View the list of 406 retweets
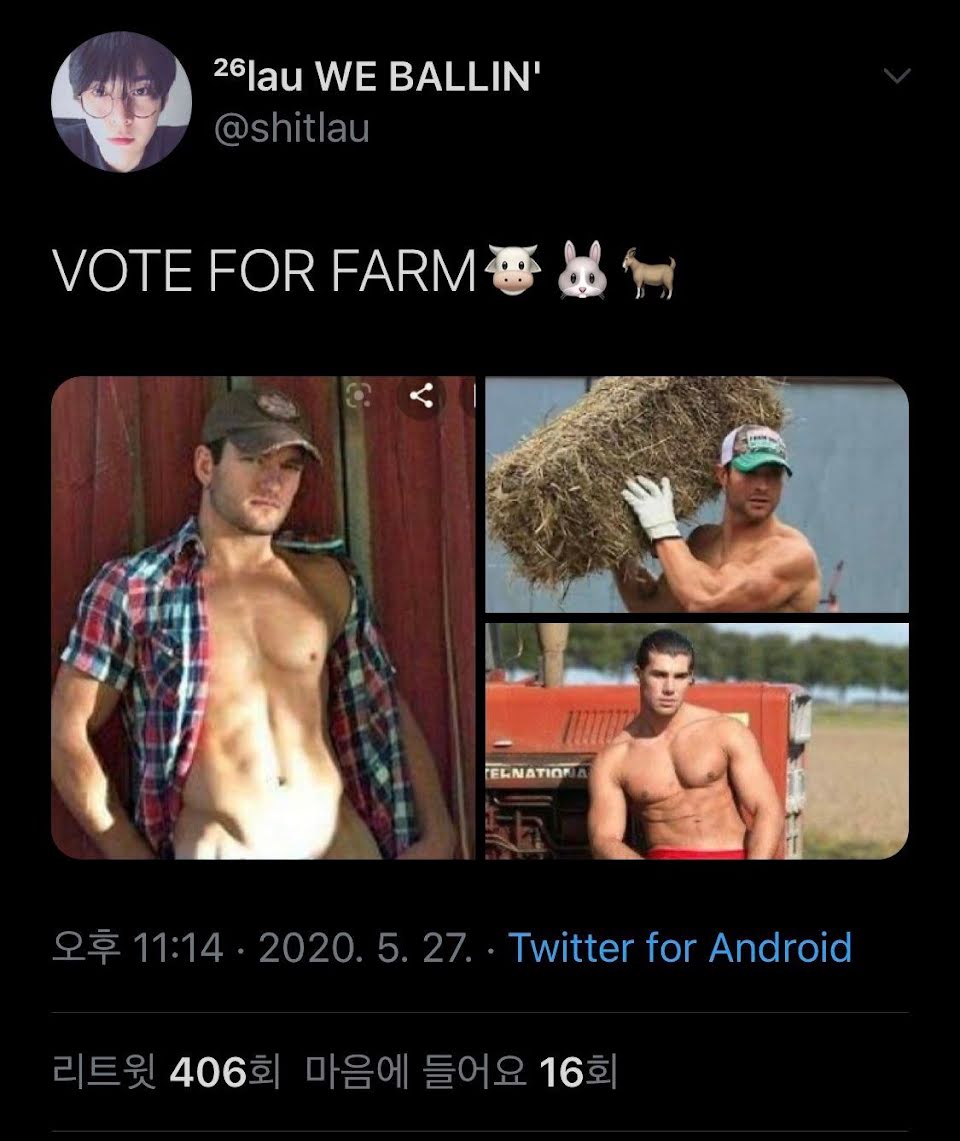Screen dimensions: 960x1141 166,1073
